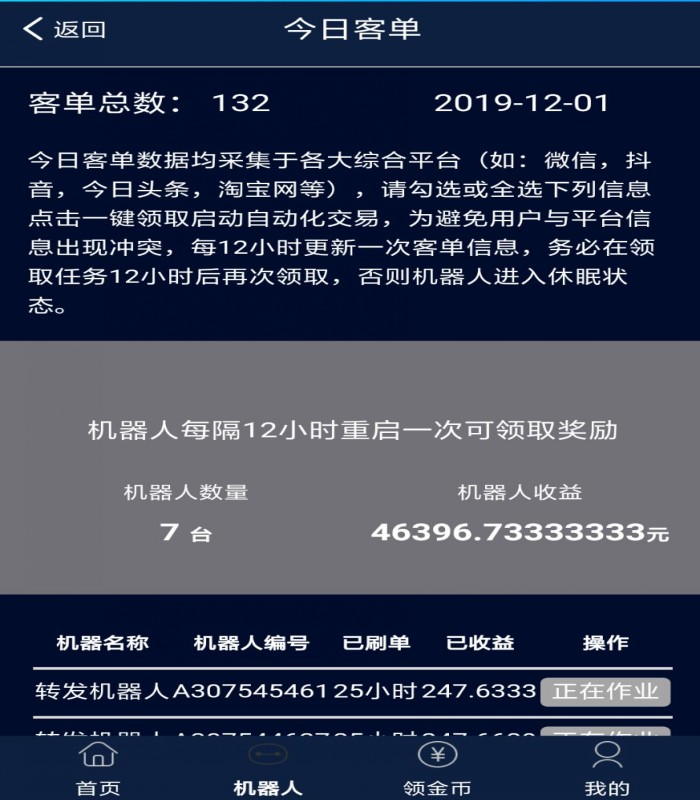
Task: Go back using the 返回 button
Action: click(64, 29)
